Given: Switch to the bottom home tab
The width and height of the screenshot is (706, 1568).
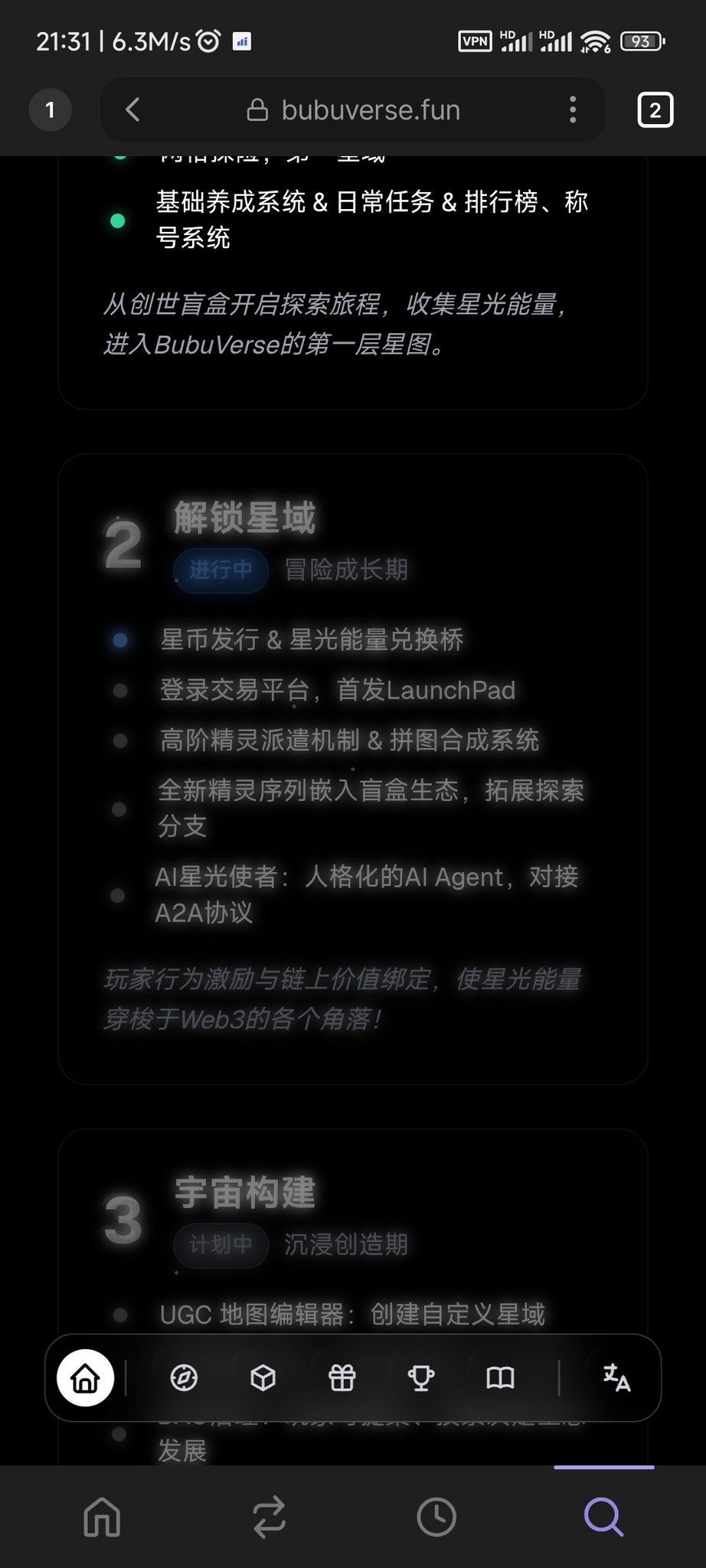Looking at the screenshot, I should click(102, 1517).
